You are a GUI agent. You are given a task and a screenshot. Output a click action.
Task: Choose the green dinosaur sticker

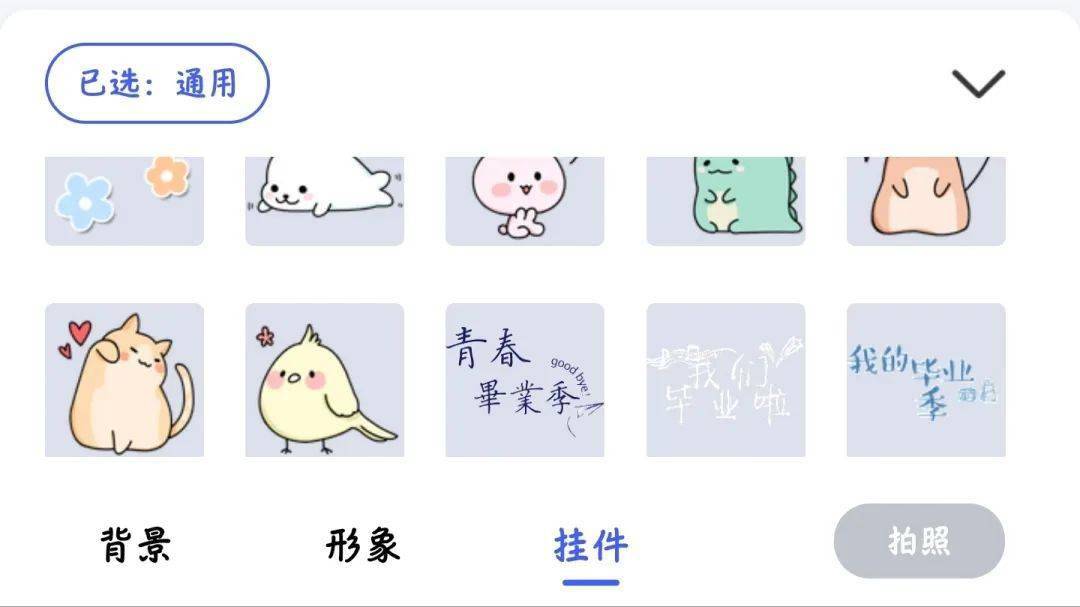[x=725, y=200]
